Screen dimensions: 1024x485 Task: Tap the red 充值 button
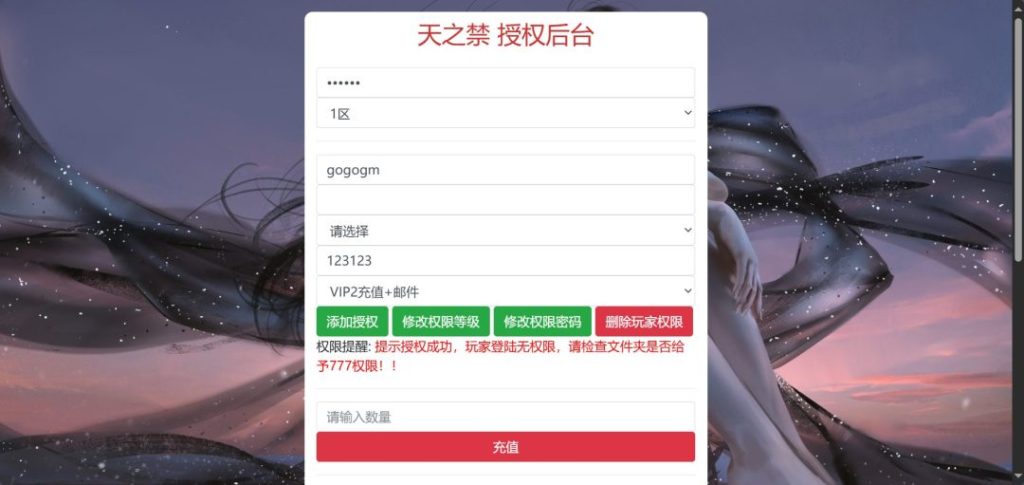[x=505, y=447]
